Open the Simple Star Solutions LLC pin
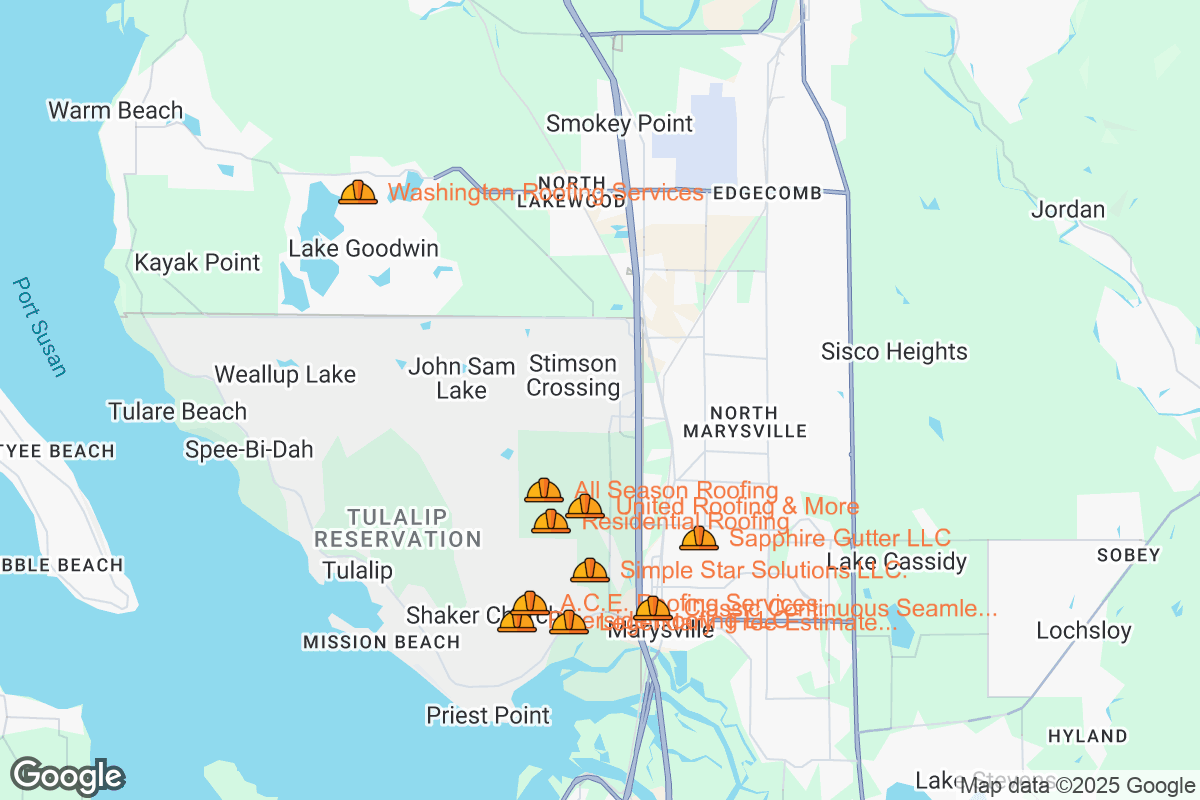This screenshot has width=1200, height=800. pos(589,571)
